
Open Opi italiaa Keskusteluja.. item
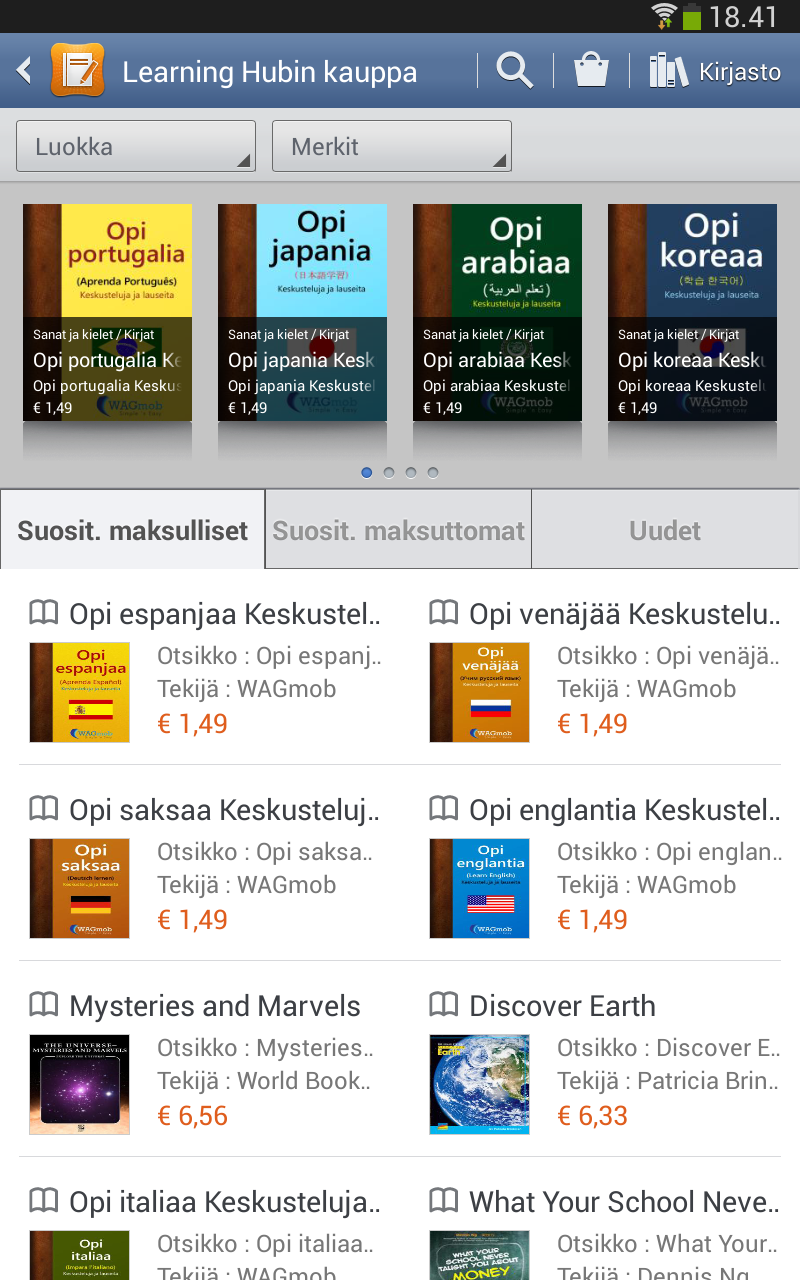[x=205, y=1230]
